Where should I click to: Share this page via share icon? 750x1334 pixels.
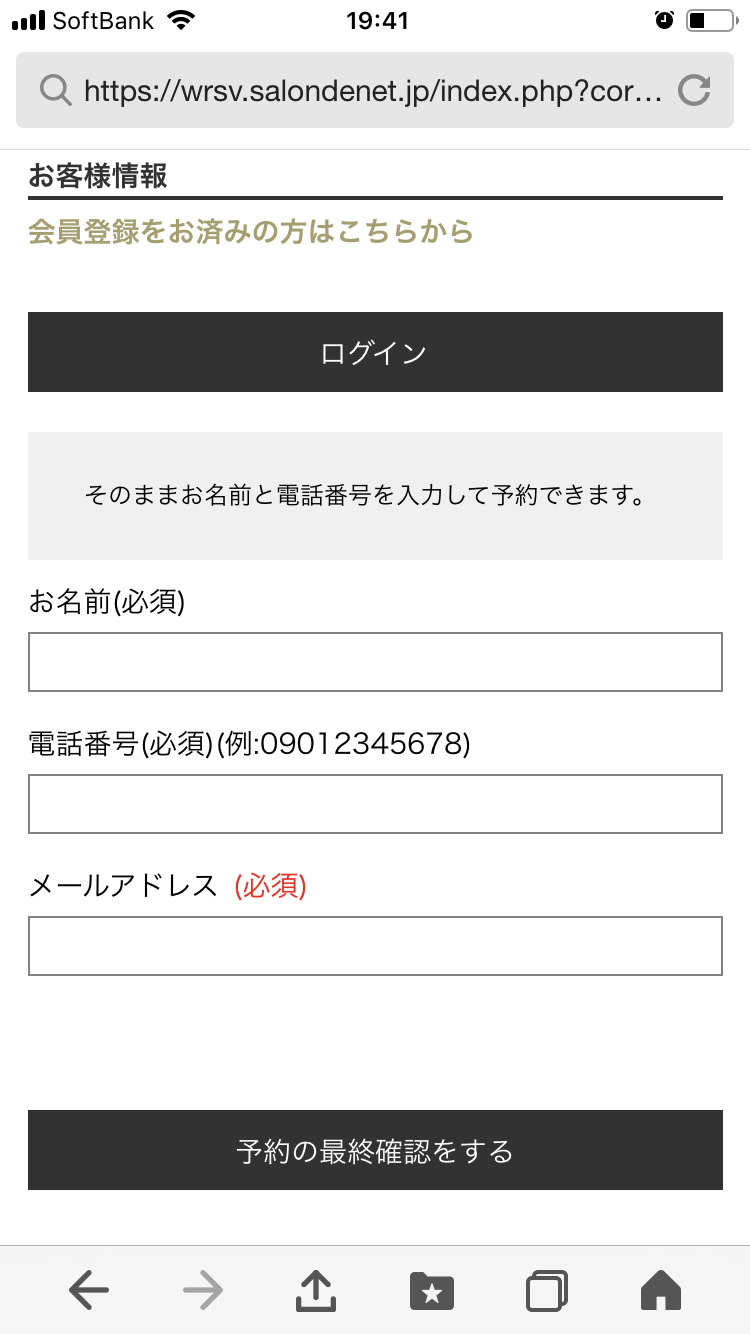[x=316, y=1290]
